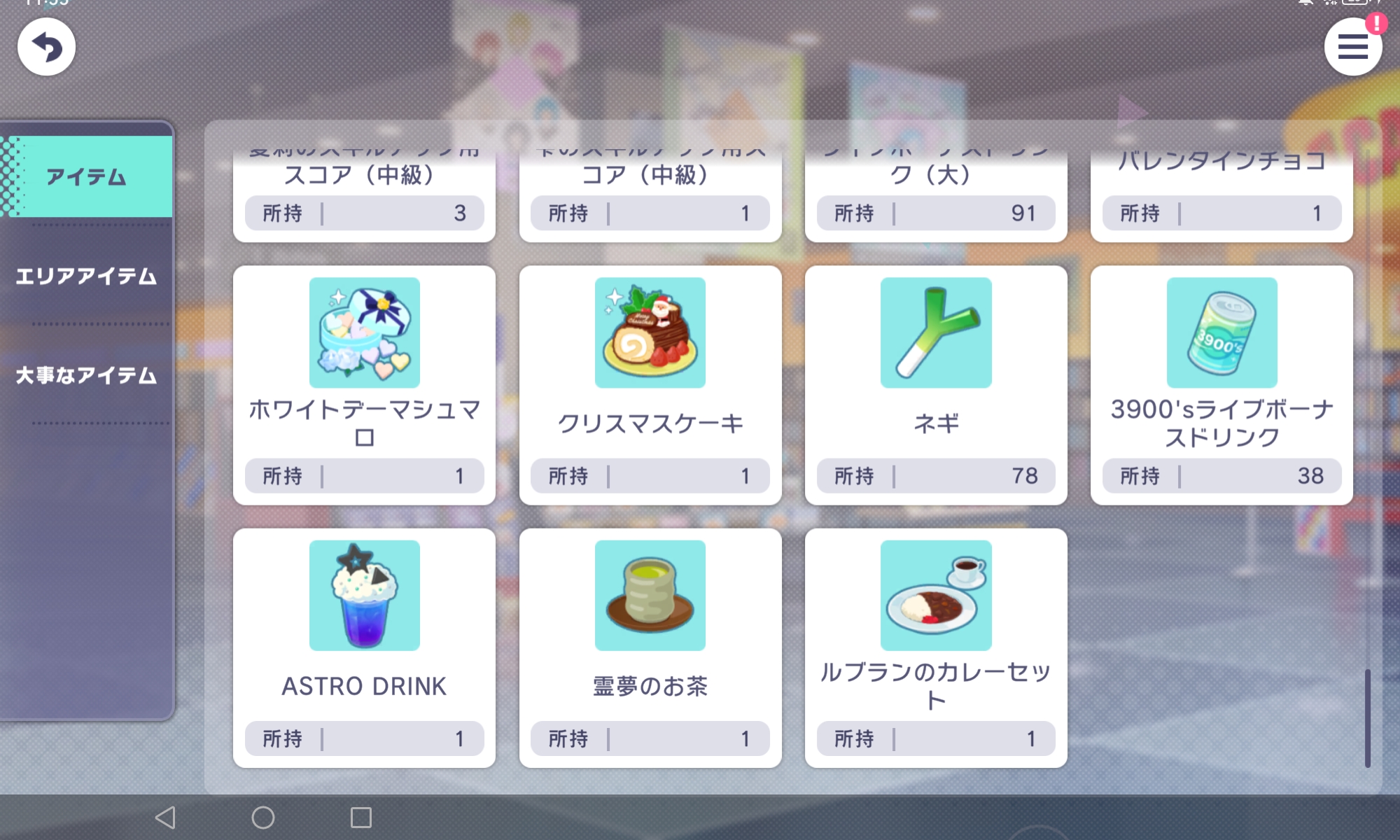Go back with the return arrow
The width and height of the screenshot is (1400, 840).
(46, 47)
